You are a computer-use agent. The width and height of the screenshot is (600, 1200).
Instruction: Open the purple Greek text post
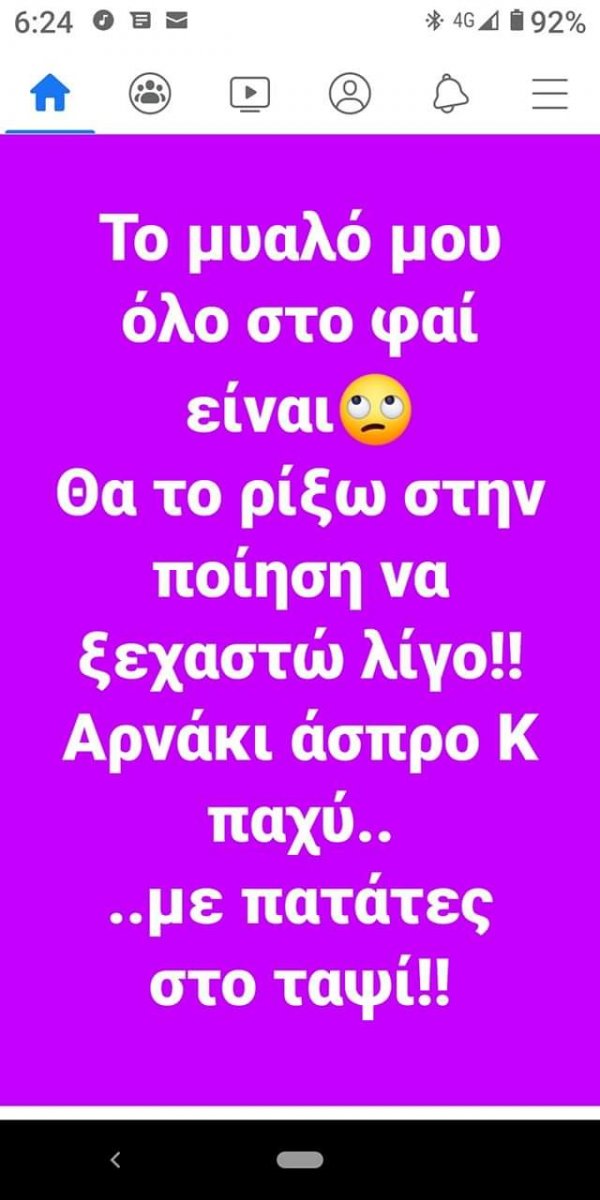(300, 620)
